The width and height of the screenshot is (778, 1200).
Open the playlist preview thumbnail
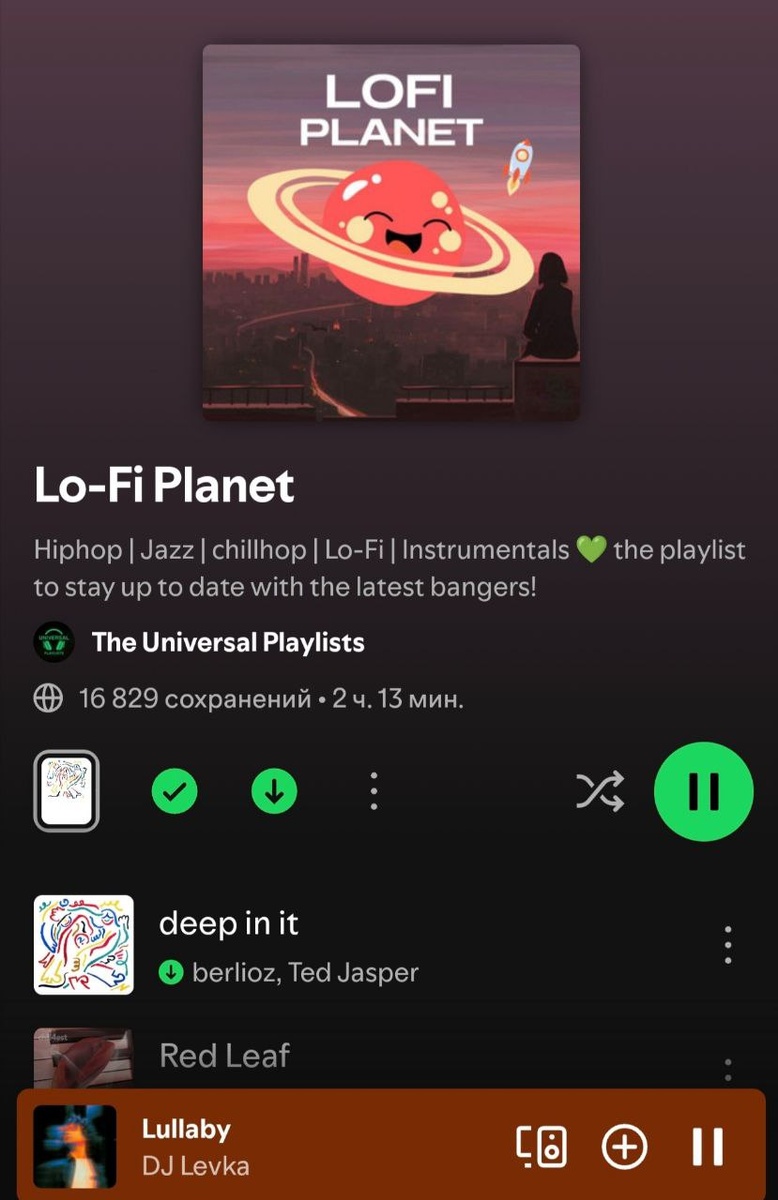pyautogui.click(x=67, y=791)
